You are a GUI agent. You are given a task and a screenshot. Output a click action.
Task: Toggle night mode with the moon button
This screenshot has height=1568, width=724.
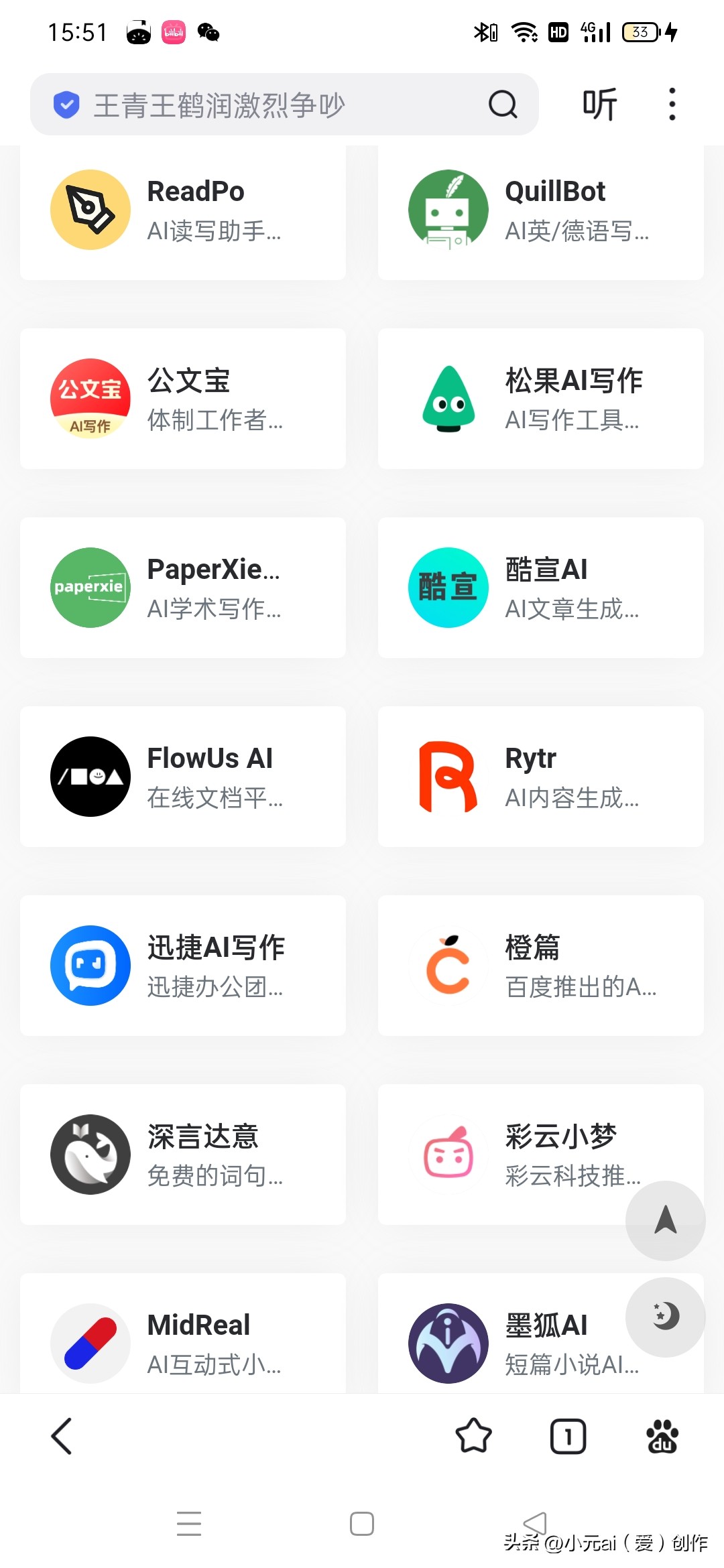[665, 1317]
